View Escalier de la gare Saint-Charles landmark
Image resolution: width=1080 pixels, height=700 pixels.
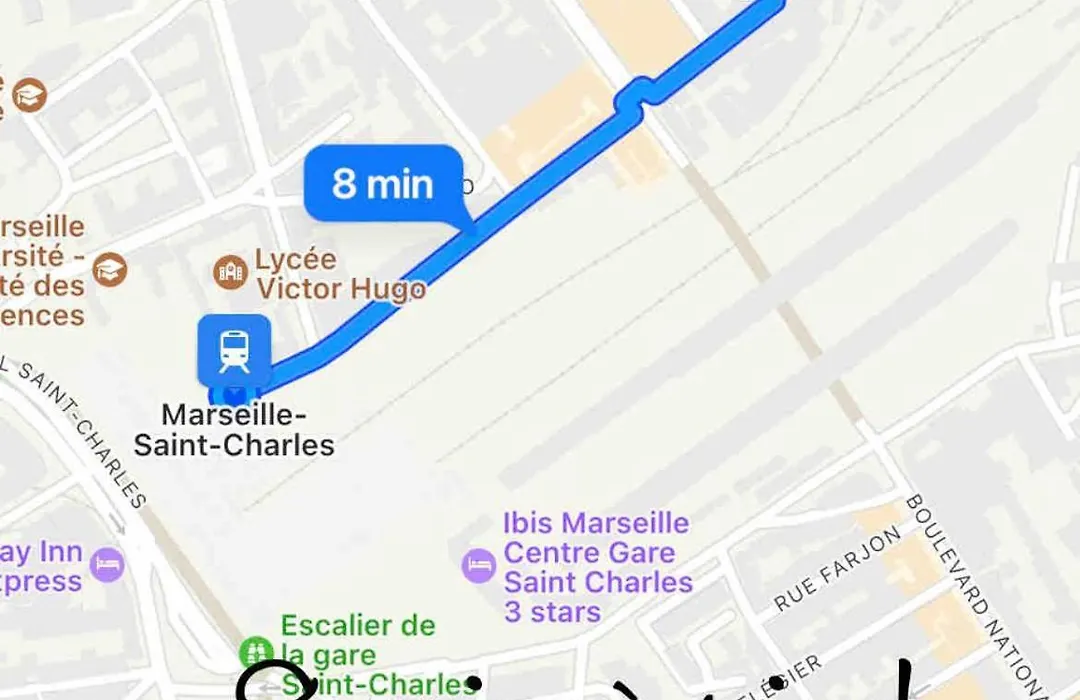pyautogui.click(x=257, y=650)
